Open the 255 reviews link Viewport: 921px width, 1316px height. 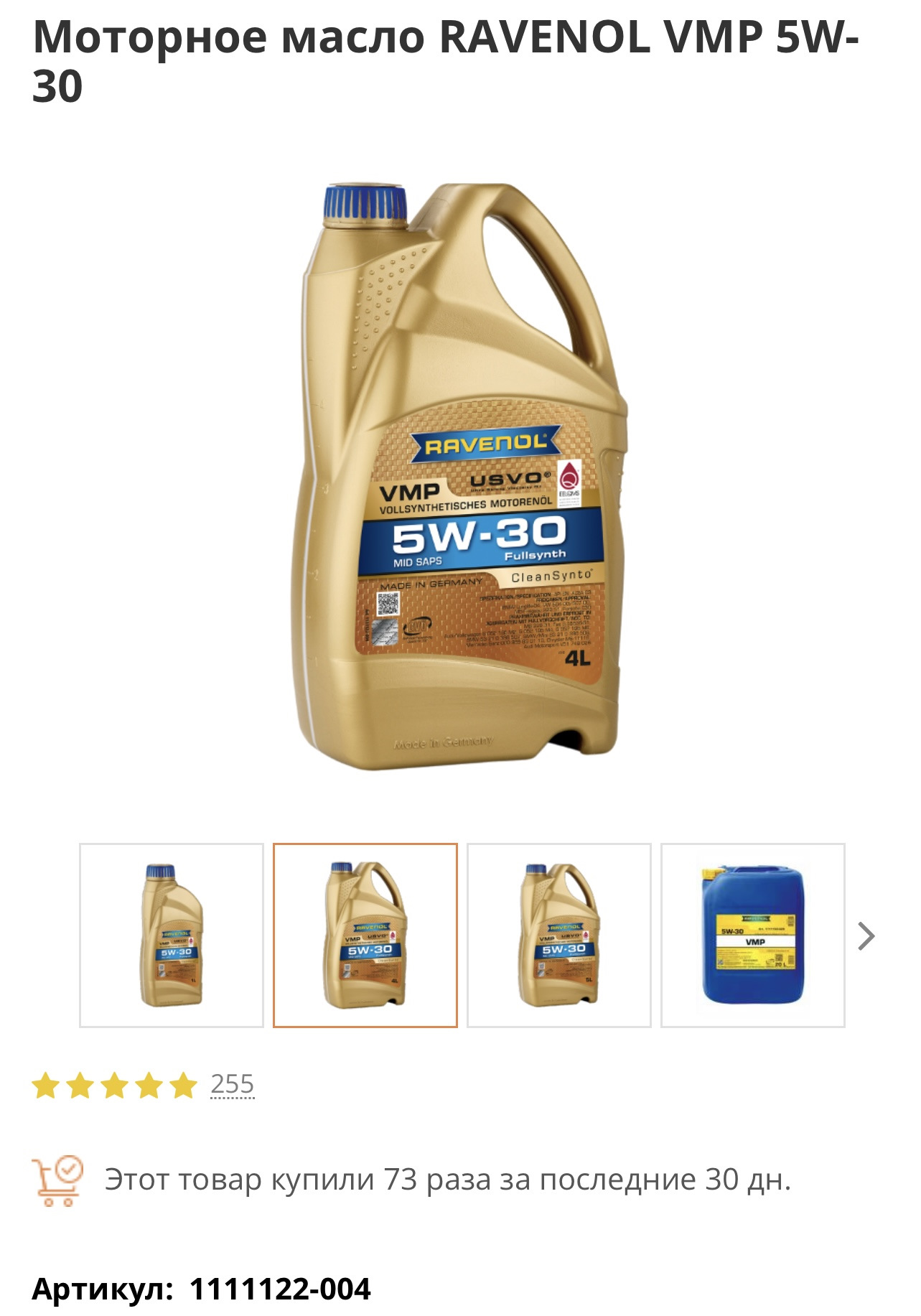coord(232,1084)
